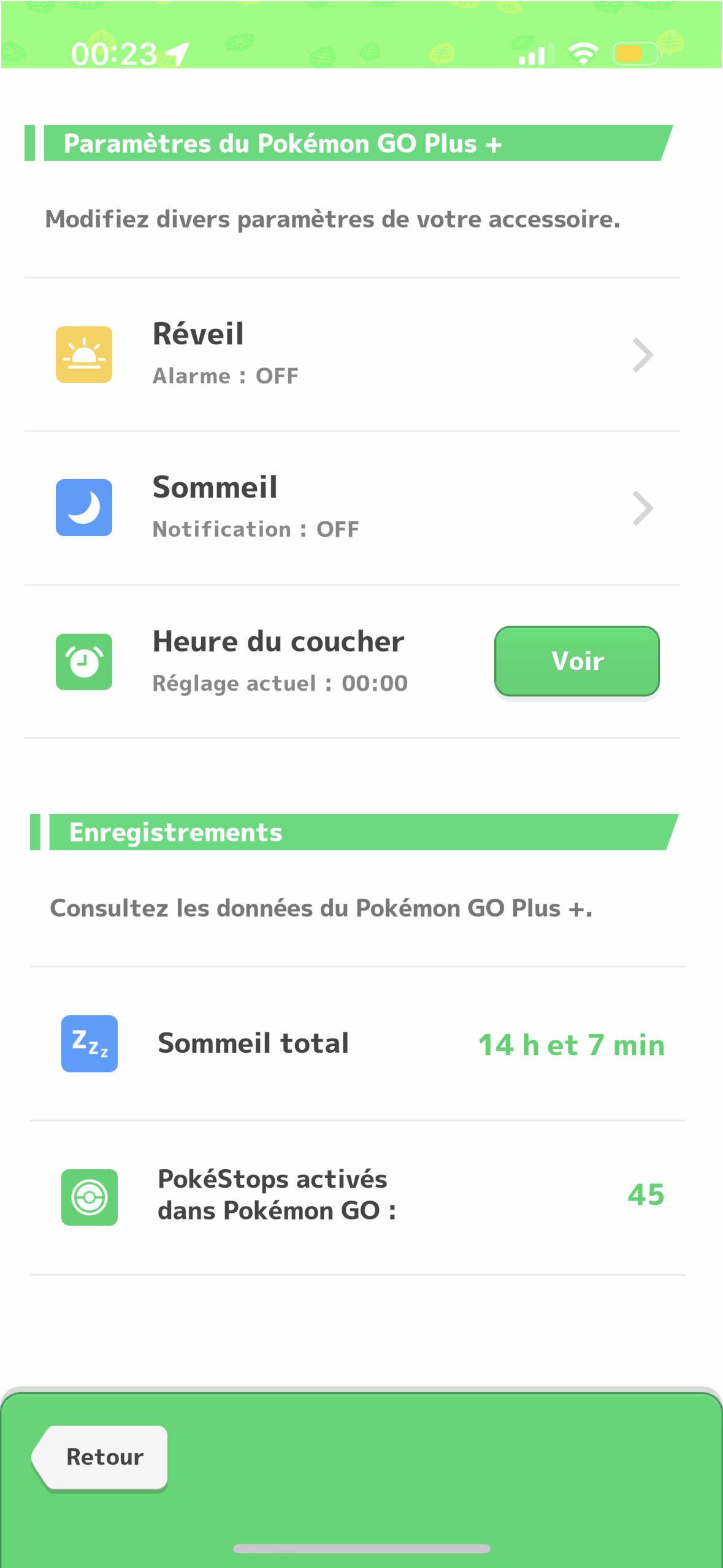Open the Réveil alarm settings row
723x1568 pixels.
(x=353, y=355)
